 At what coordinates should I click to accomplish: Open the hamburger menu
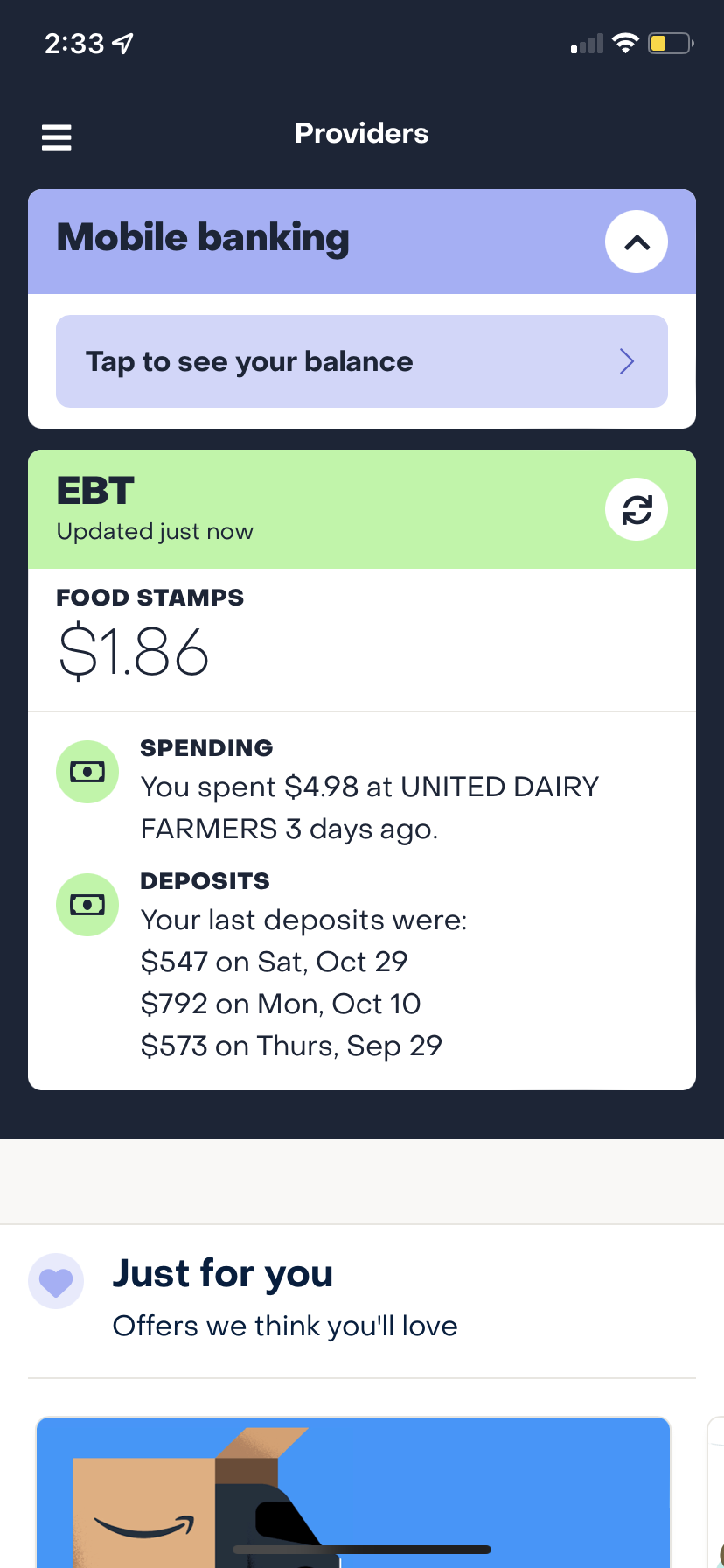coord(57,136)
